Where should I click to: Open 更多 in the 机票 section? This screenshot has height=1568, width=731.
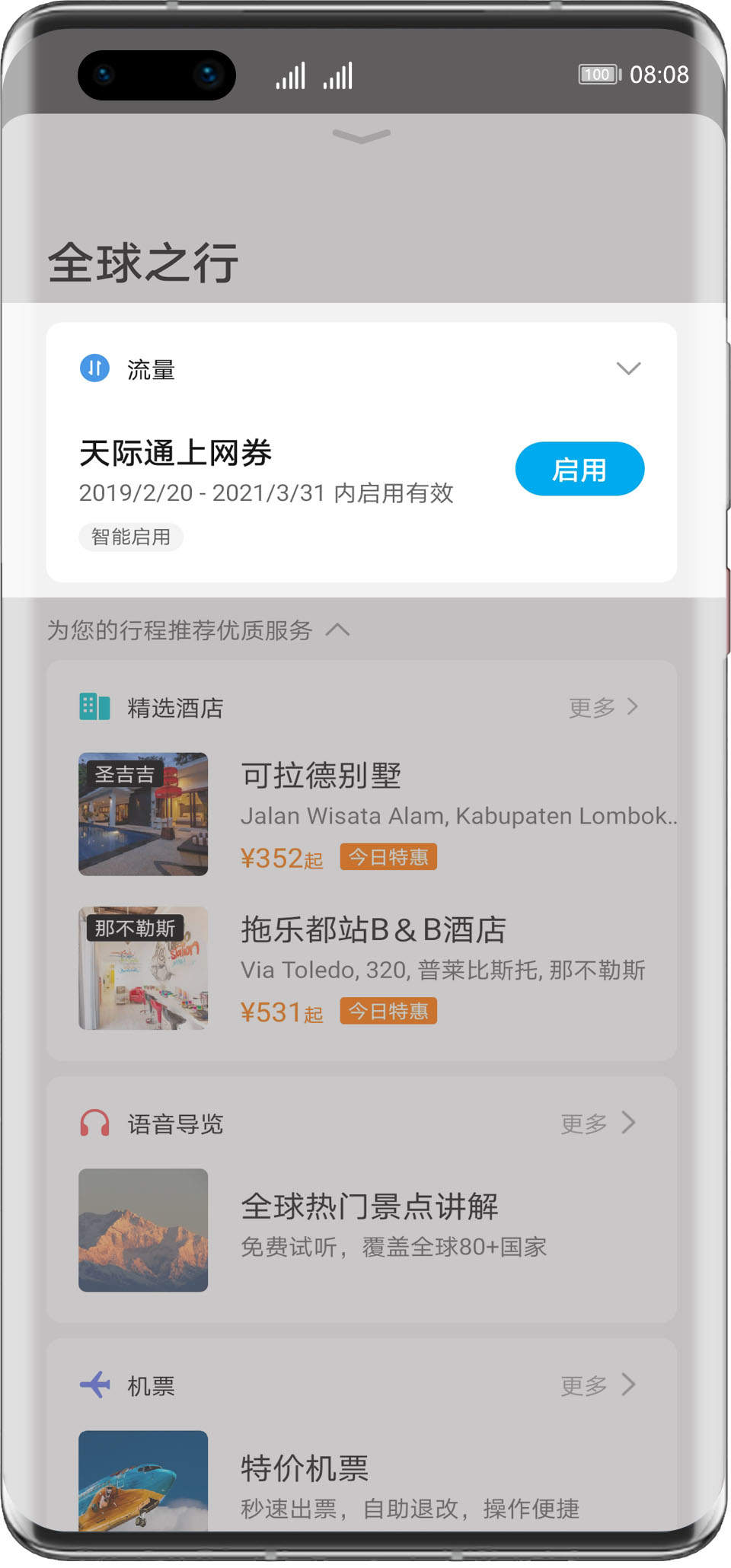(584, 1385)
